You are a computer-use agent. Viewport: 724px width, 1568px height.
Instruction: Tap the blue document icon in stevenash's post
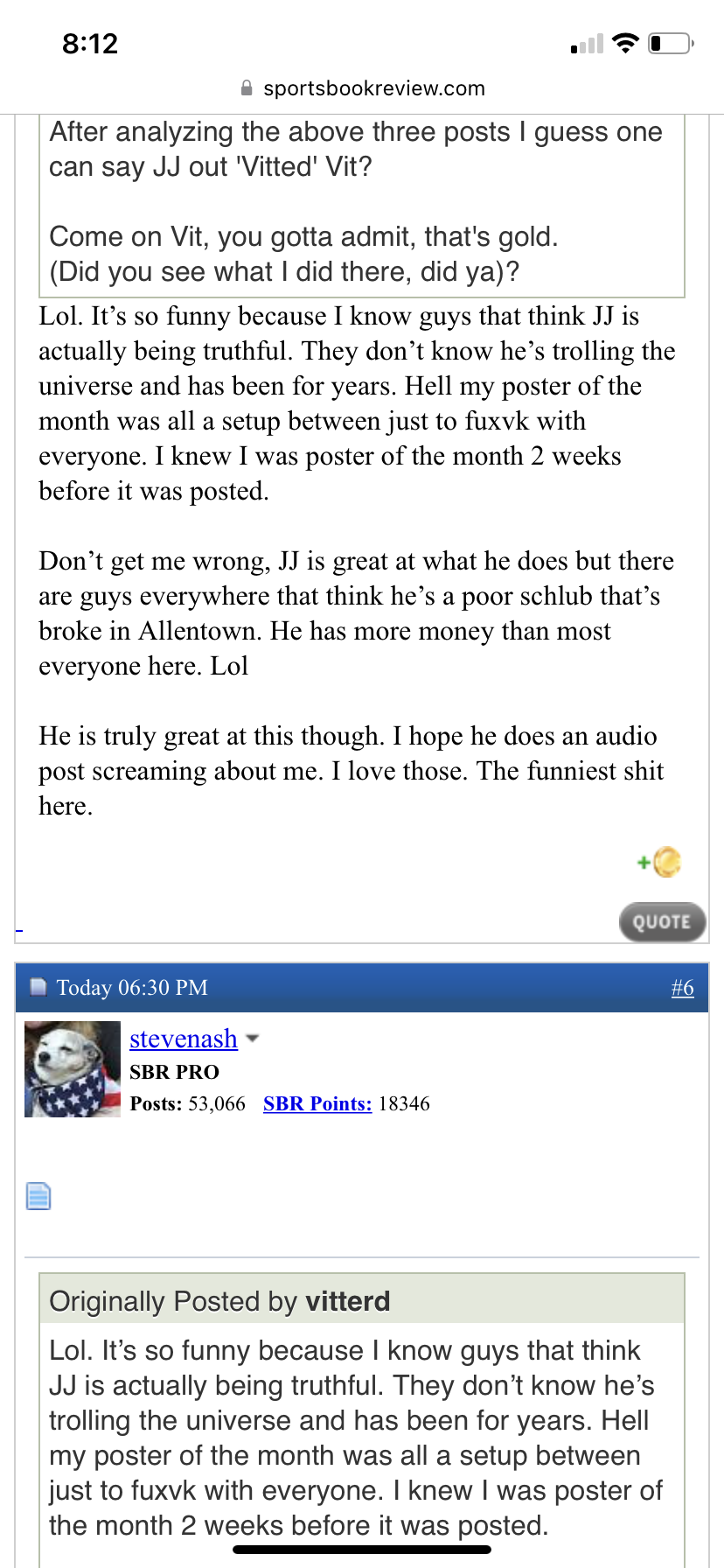pyautogui.click(x=38, y=1196)
